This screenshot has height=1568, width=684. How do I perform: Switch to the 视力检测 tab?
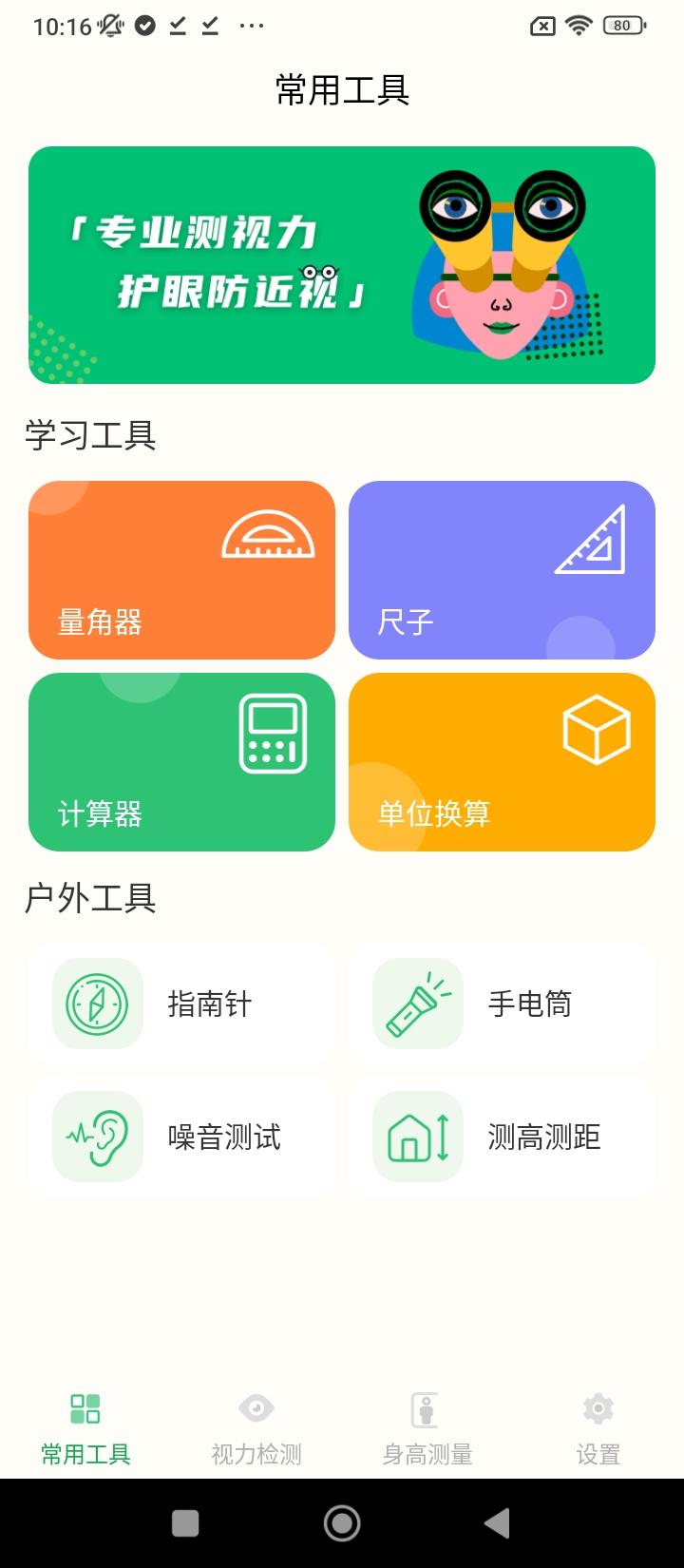click(255, 1425)
